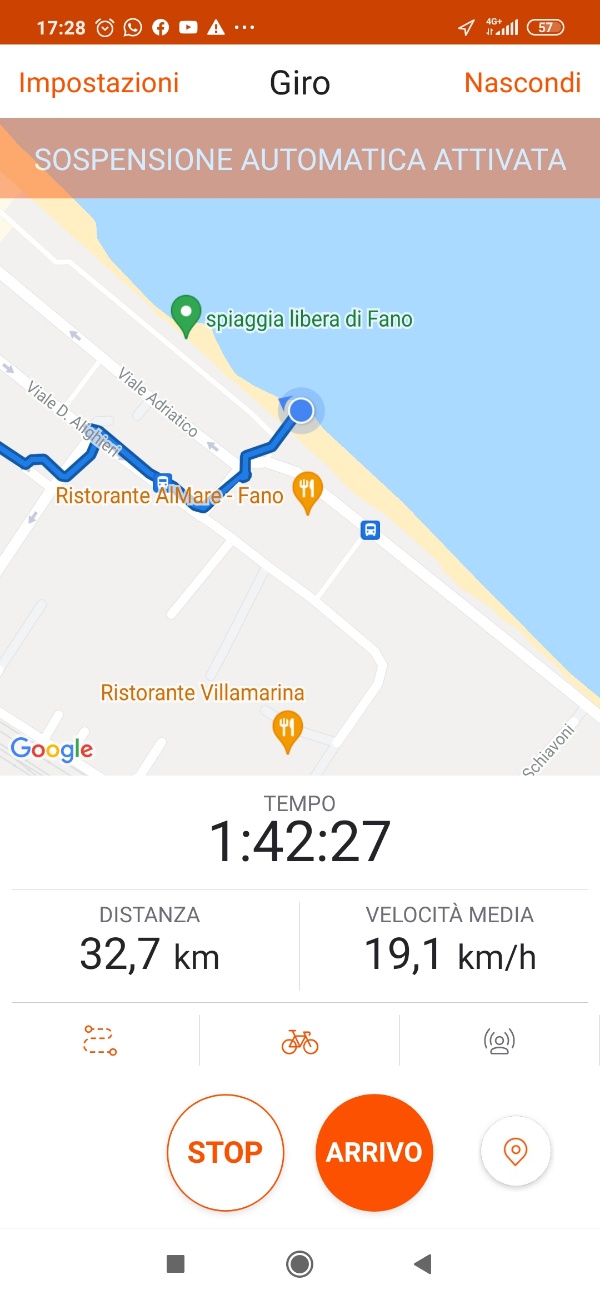Image resolution: width=600 pixels, height=1300 pixels.
Task: Tap the location pin button
Action: tap(515, 1152)
